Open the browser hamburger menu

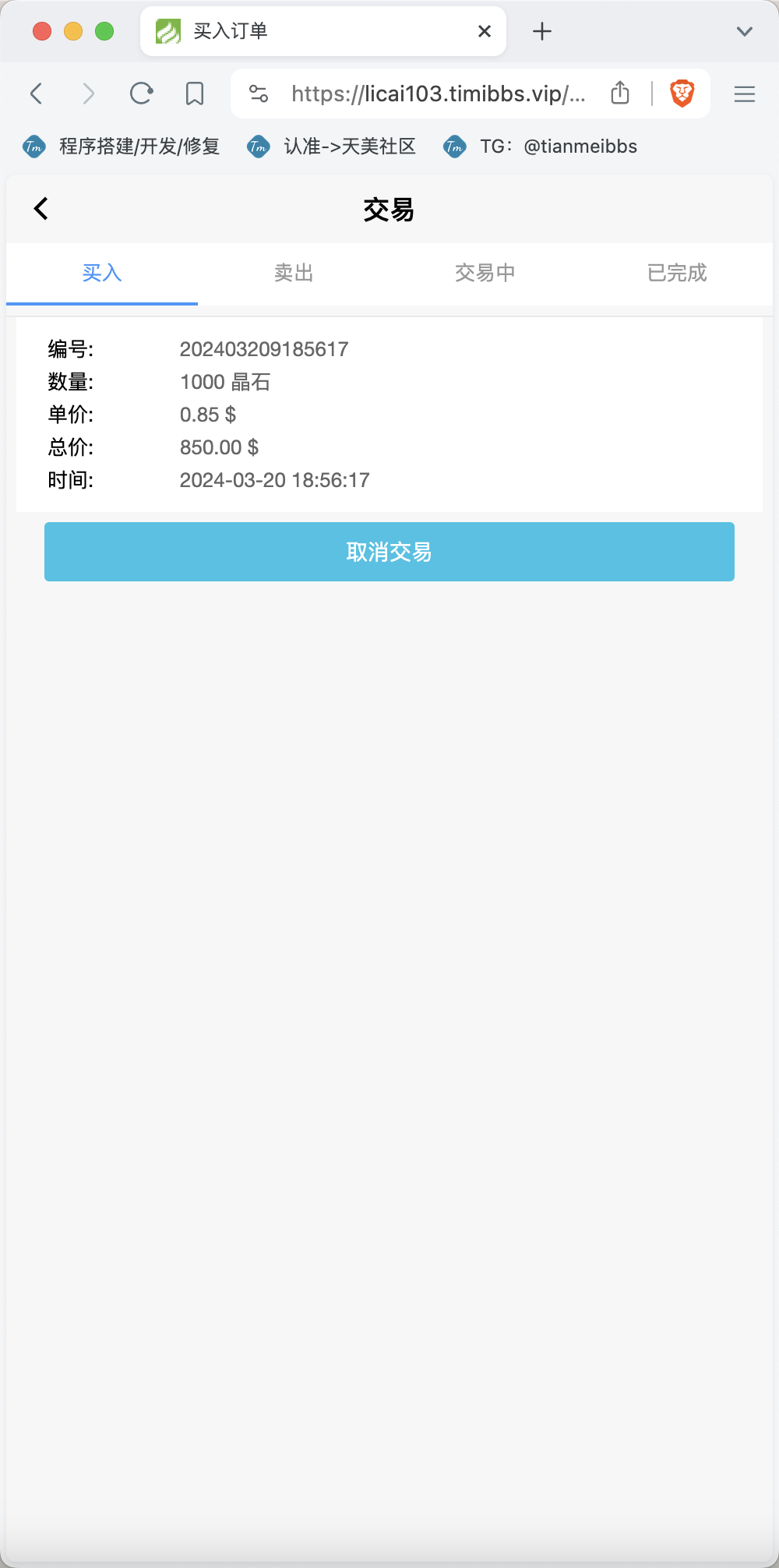coord(745,94)
